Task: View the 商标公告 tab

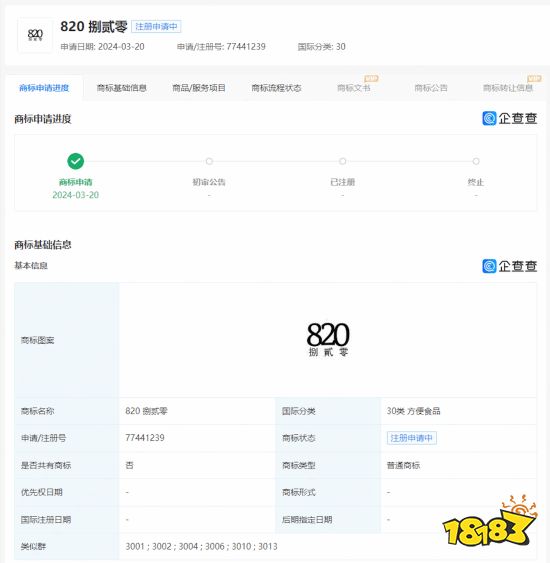Action: 431,88
